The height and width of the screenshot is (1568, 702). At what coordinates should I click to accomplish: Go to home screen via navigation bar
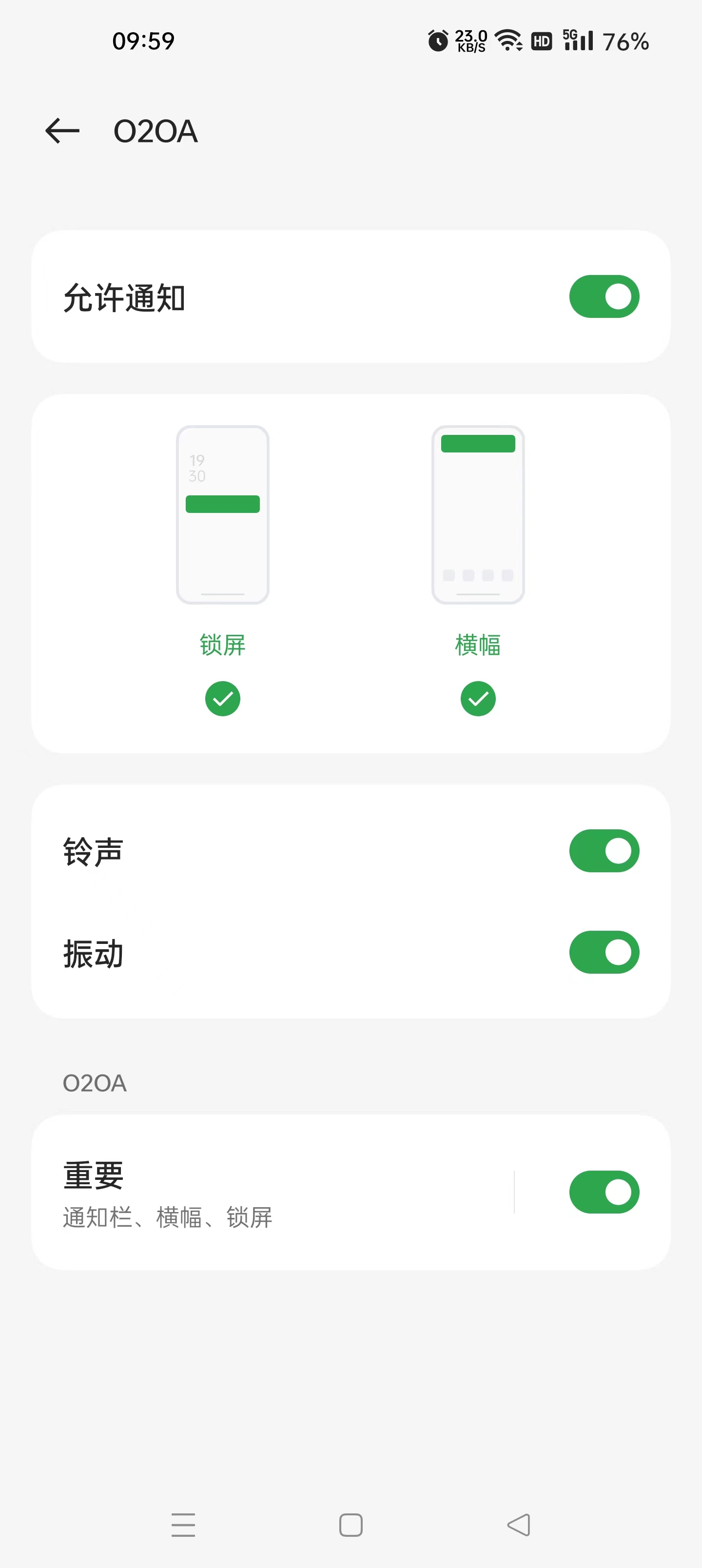click(351, 1525)
